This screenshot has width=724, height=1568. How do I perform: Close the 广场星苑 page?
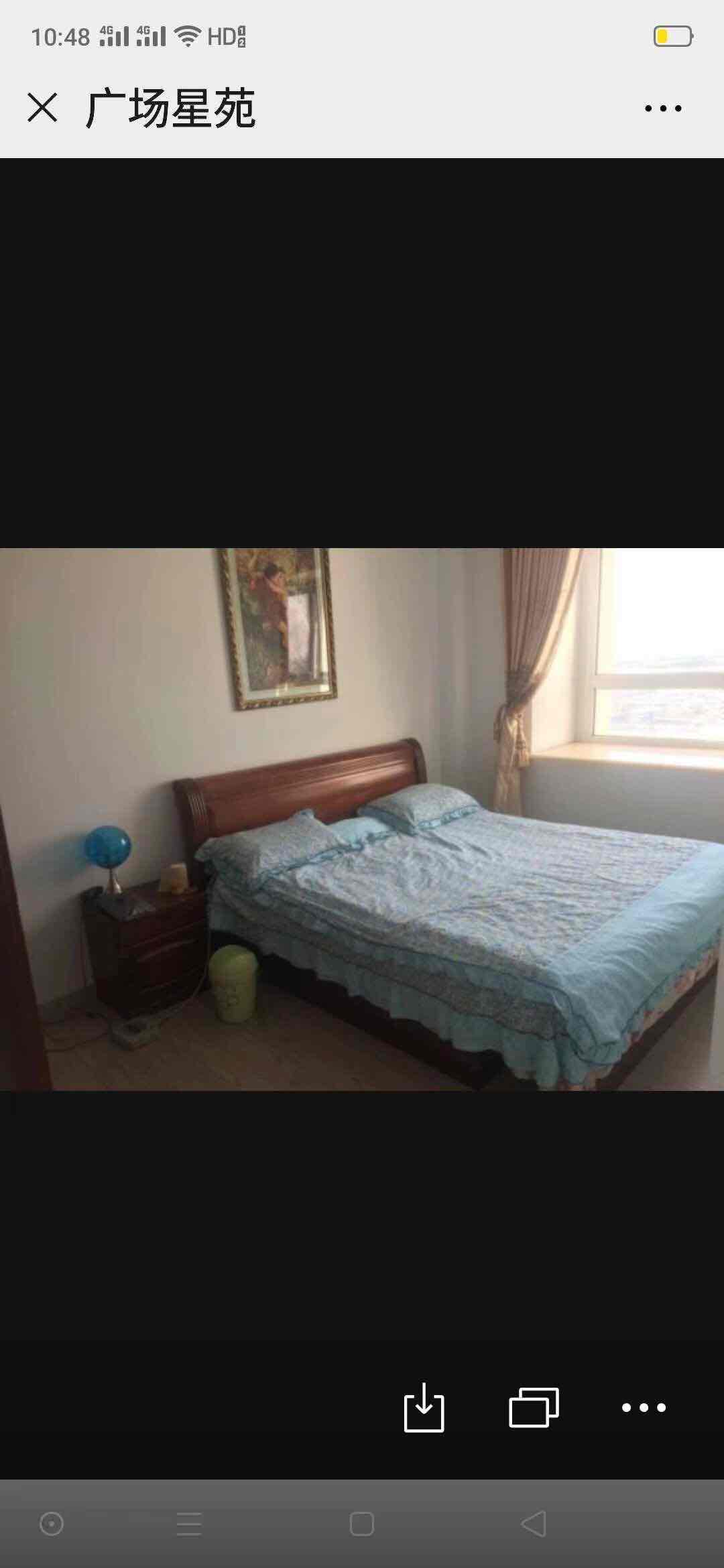click(42, 108)
